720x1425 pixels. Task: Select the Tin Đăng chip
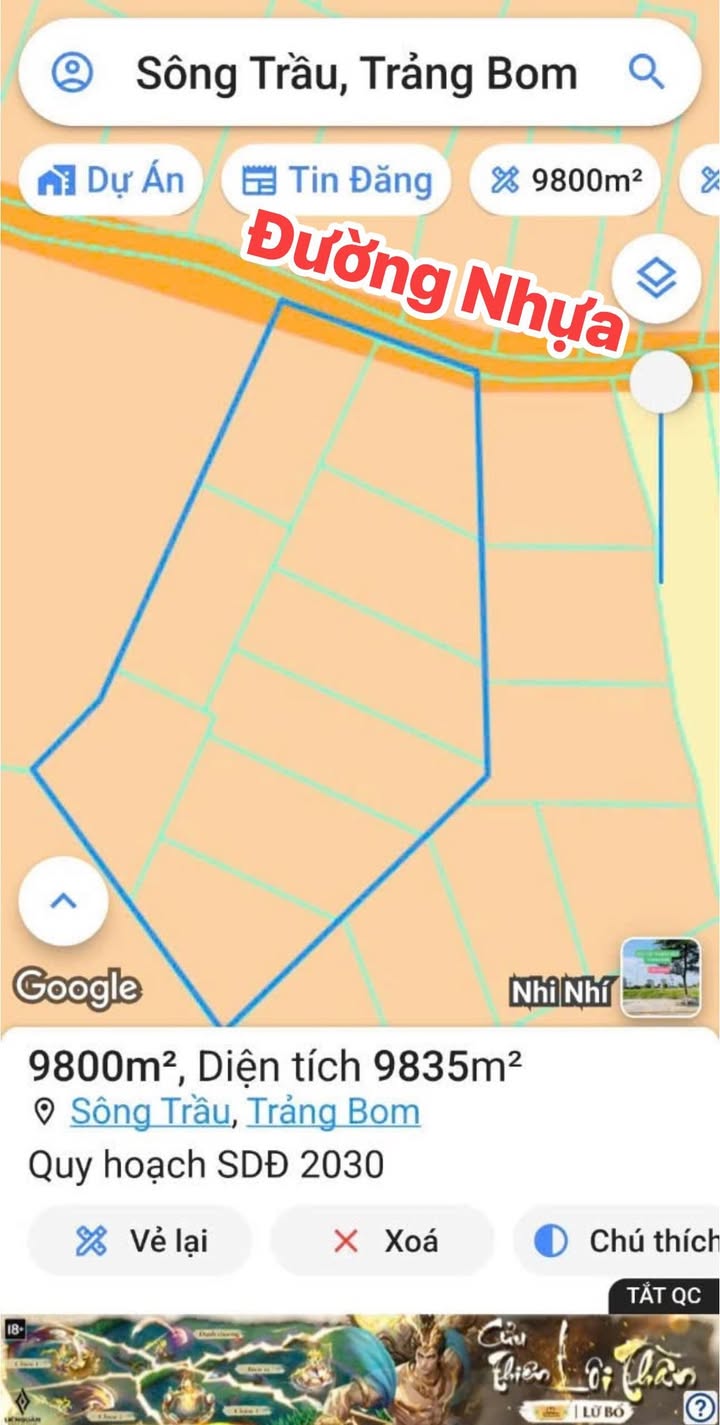pyautogui.click(x=336, y=181)
